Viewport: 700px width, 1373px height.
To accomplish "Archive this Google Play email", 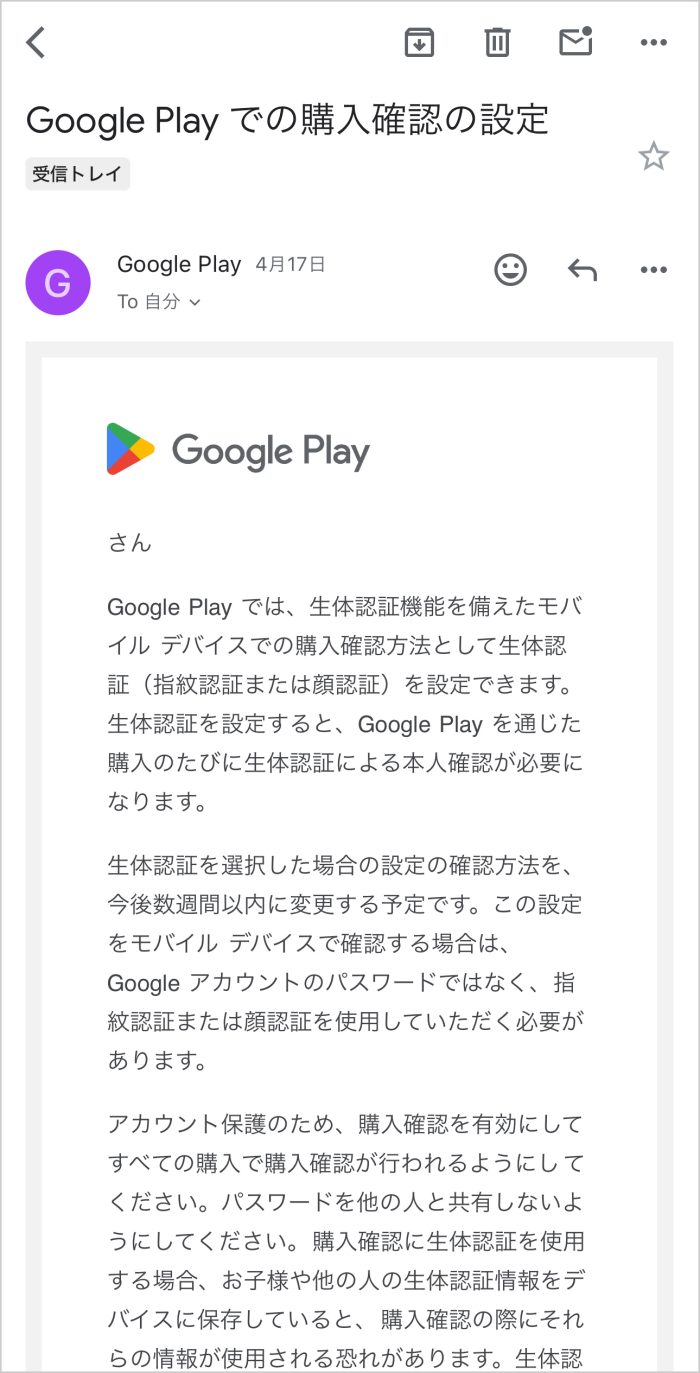I will click(x=419, y=42).
